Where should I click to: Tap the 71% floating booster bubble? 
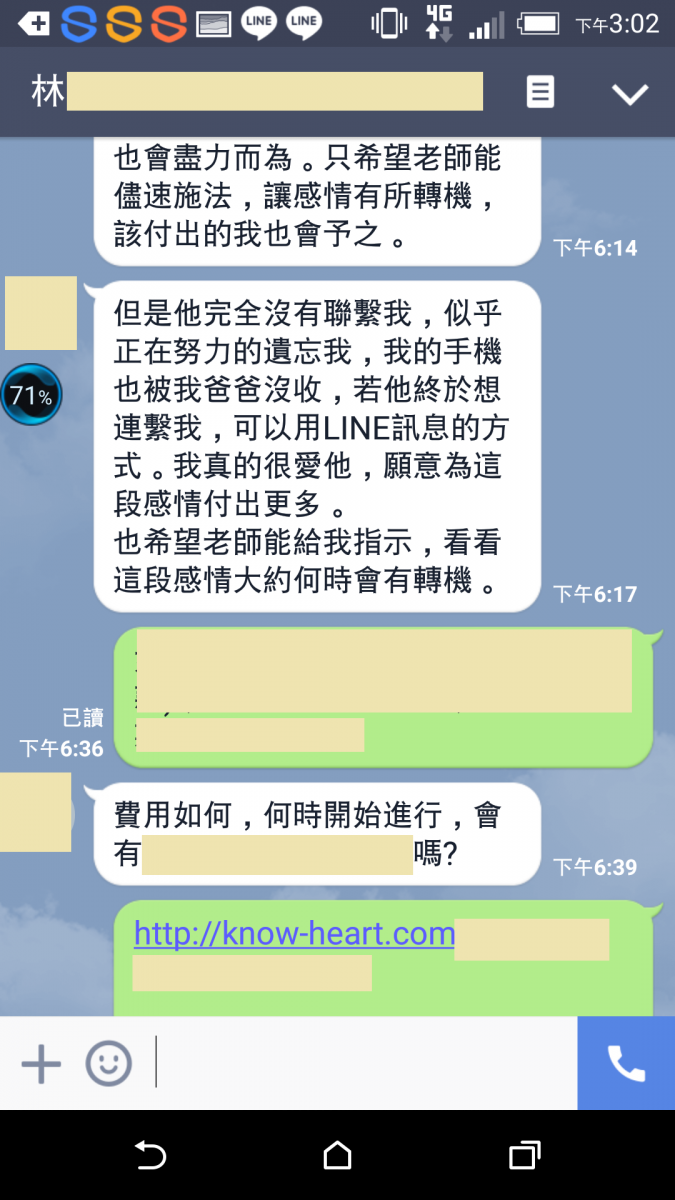click(x=31, y=395)
